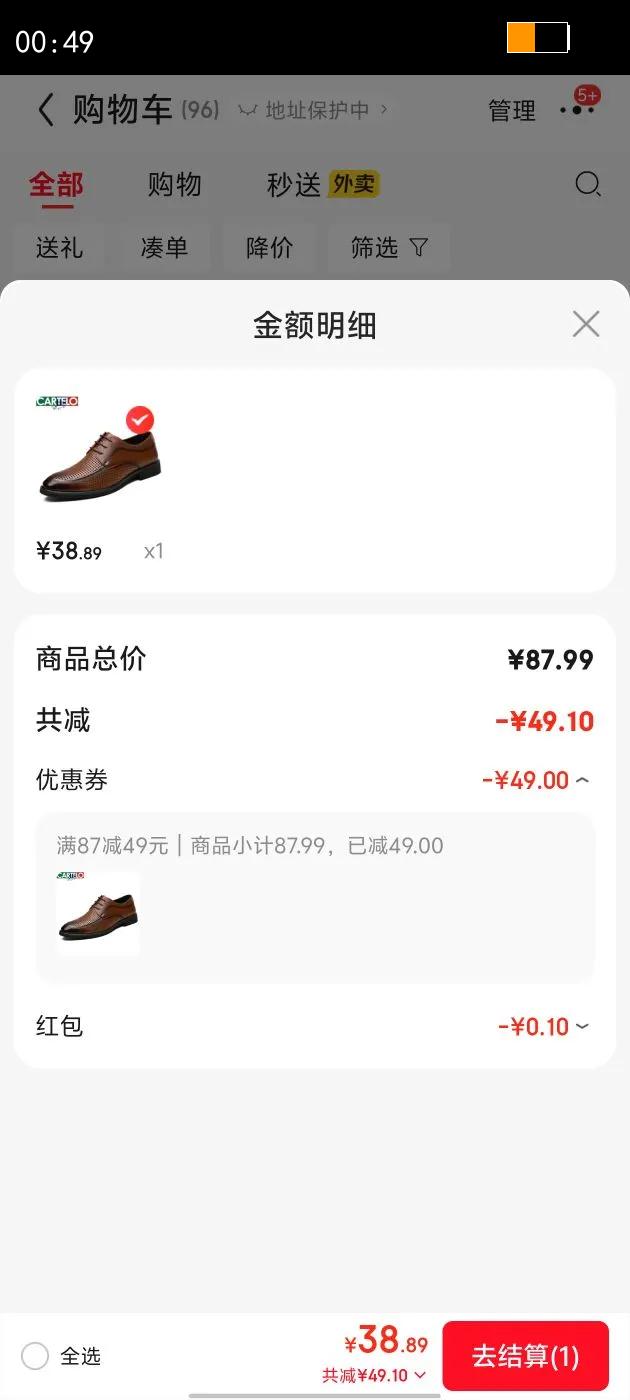The image size is (630, 1400).
Task: Tap 去结算(1) to check out
Action: (525, 1356)
